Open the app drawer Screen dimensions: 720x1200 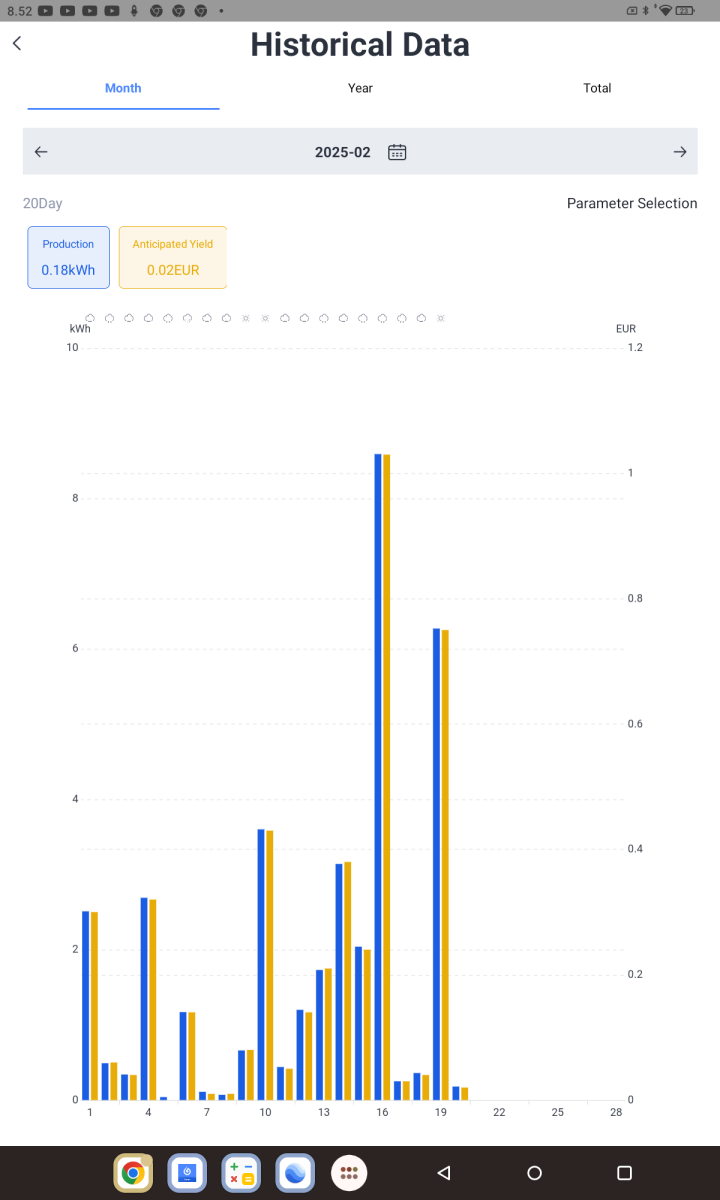click(x=349, y=1173)
